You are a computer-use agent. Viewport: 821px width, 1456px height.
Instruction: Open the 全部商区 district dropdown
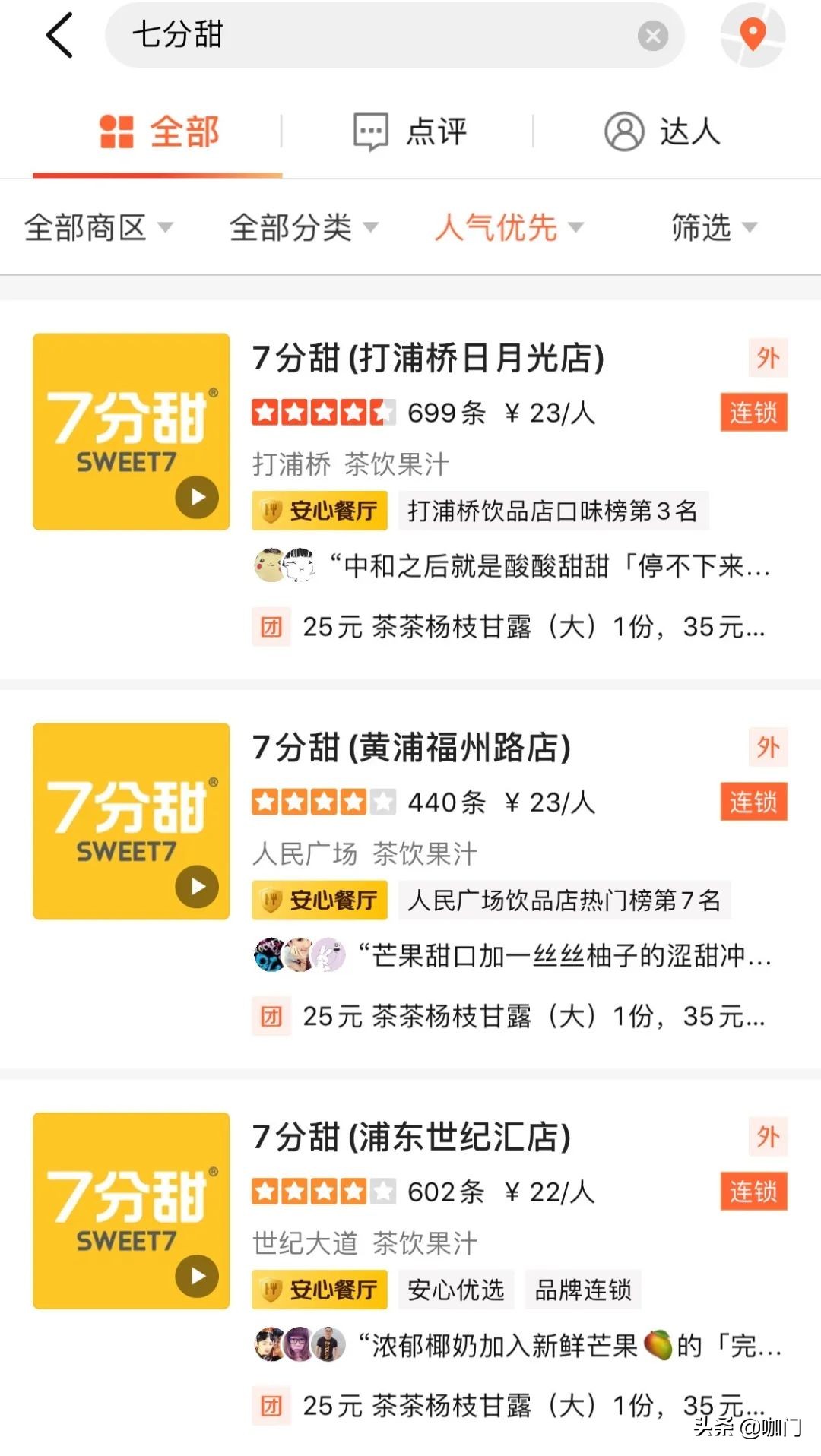(x=97, y=227)
